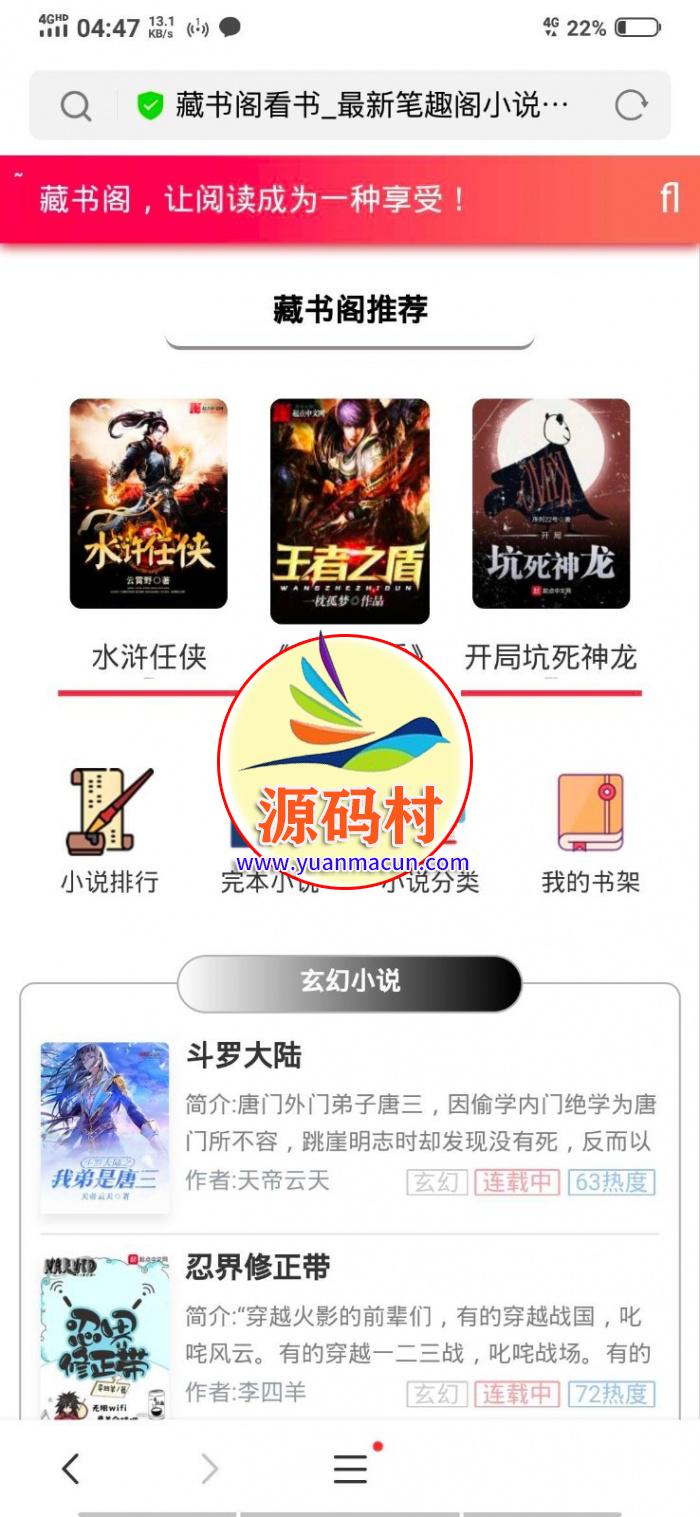Open the novel 斗罗大陆
Image resolution: width=700 pixels, height=1517 pixels.
pyautogui.click(x=244, y=1056)
